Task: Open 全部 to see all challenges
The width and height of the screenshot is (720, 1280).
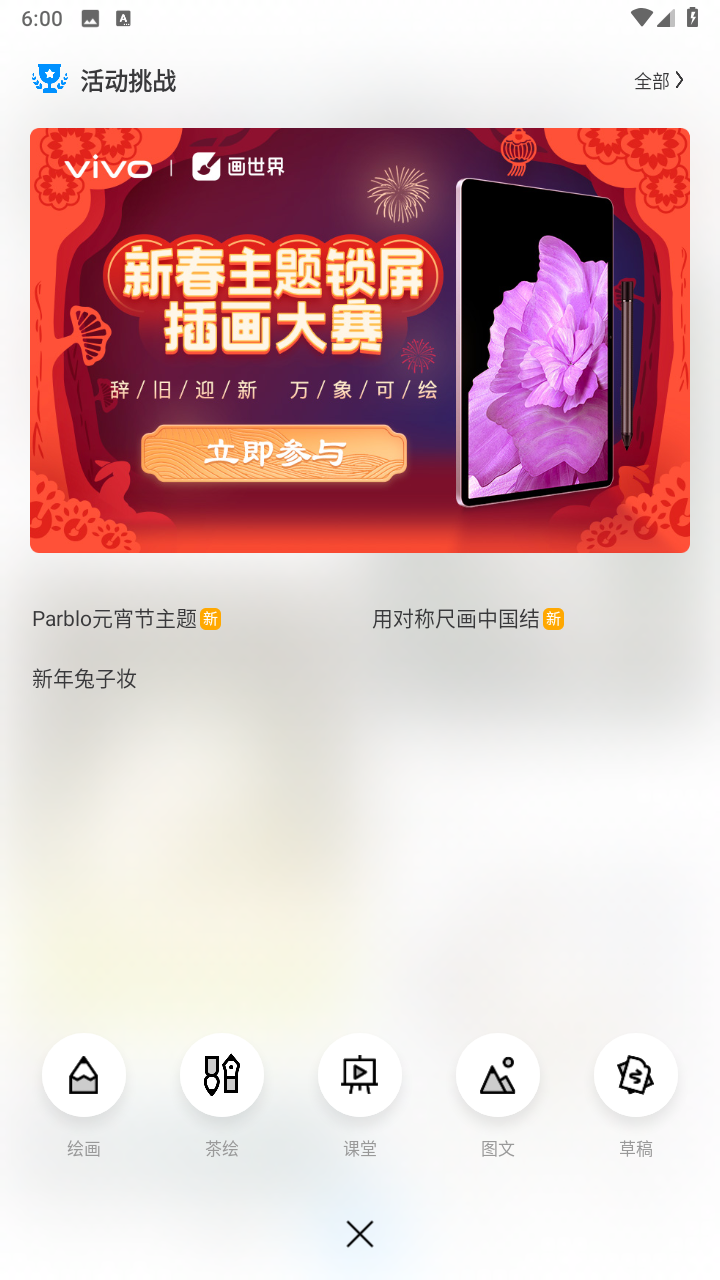Action: 659,81
